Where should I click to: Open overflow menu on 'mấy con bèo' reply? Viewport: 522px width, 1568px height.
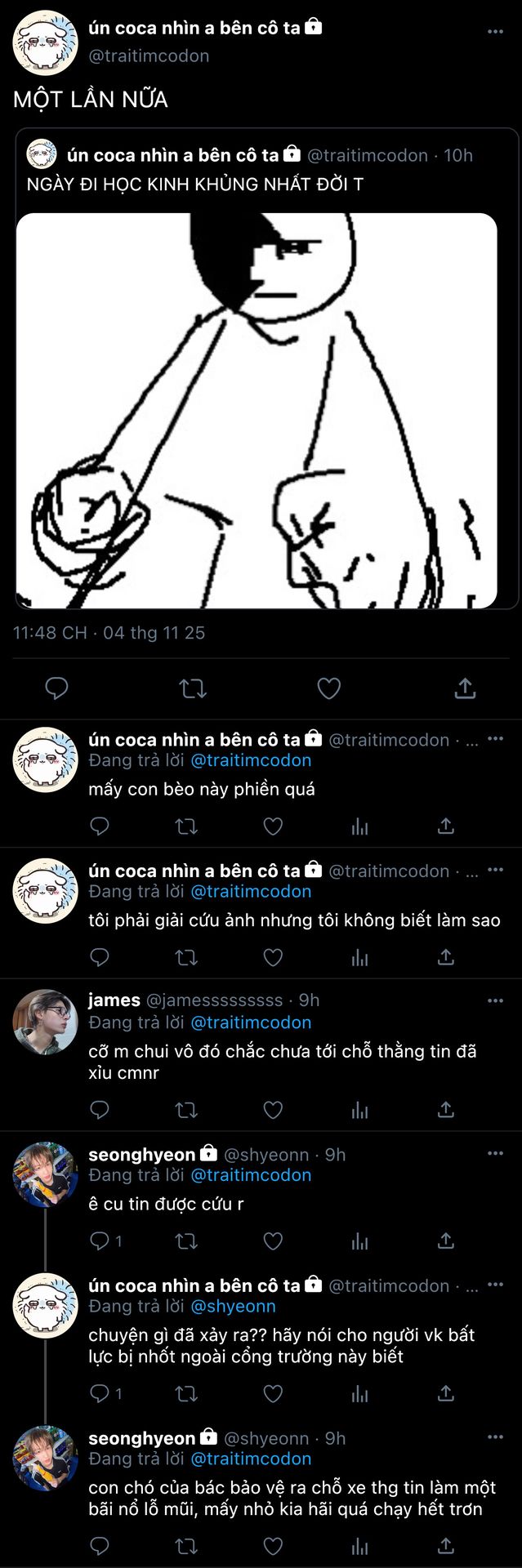click(x=495, y=738)
